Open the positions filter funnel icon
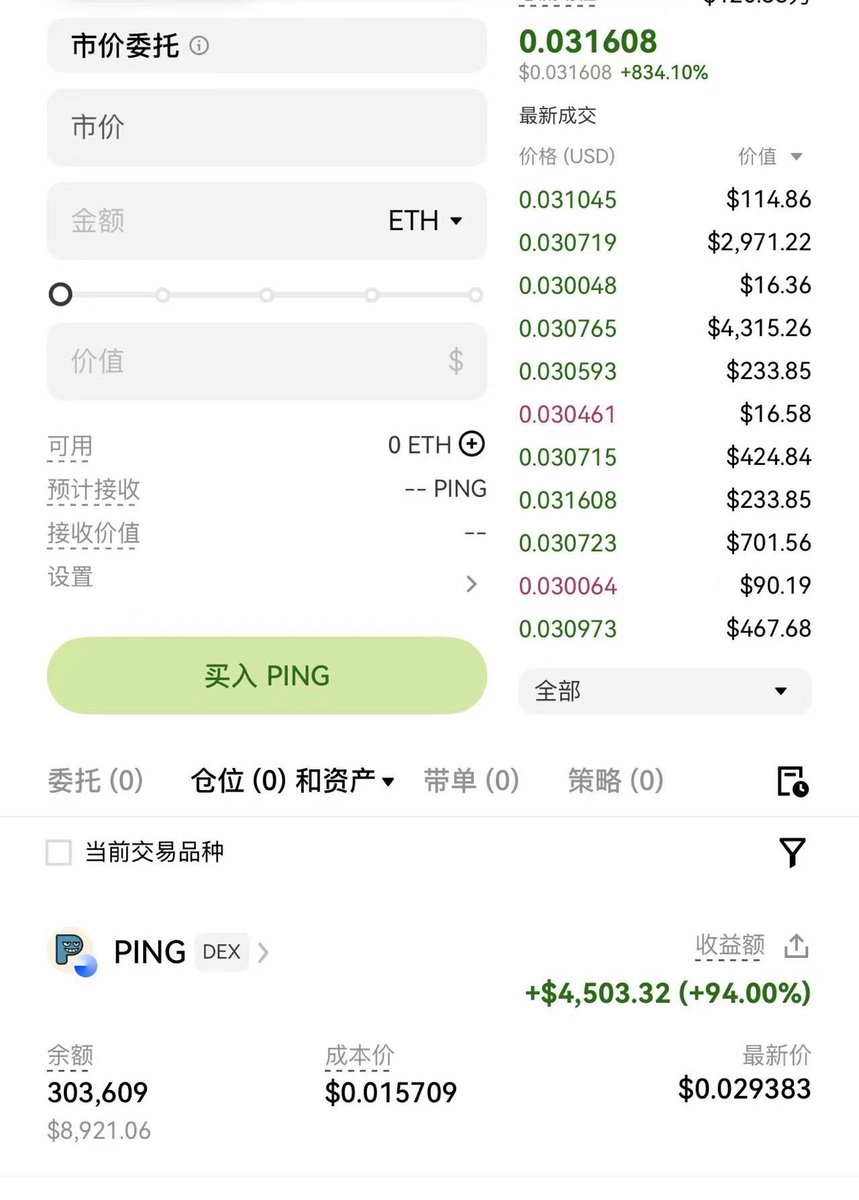The image size is (859, 1200). pyautogui.click(x=792, y=852)
